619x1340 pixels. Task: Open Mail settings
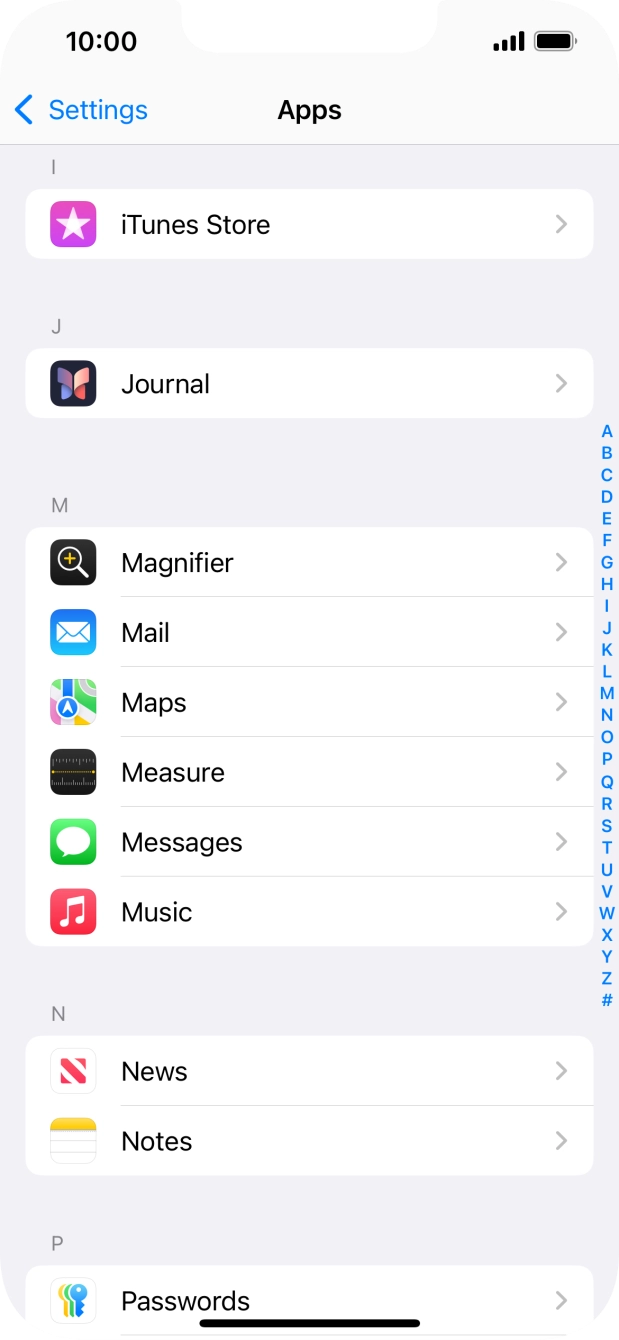(308, 632)
